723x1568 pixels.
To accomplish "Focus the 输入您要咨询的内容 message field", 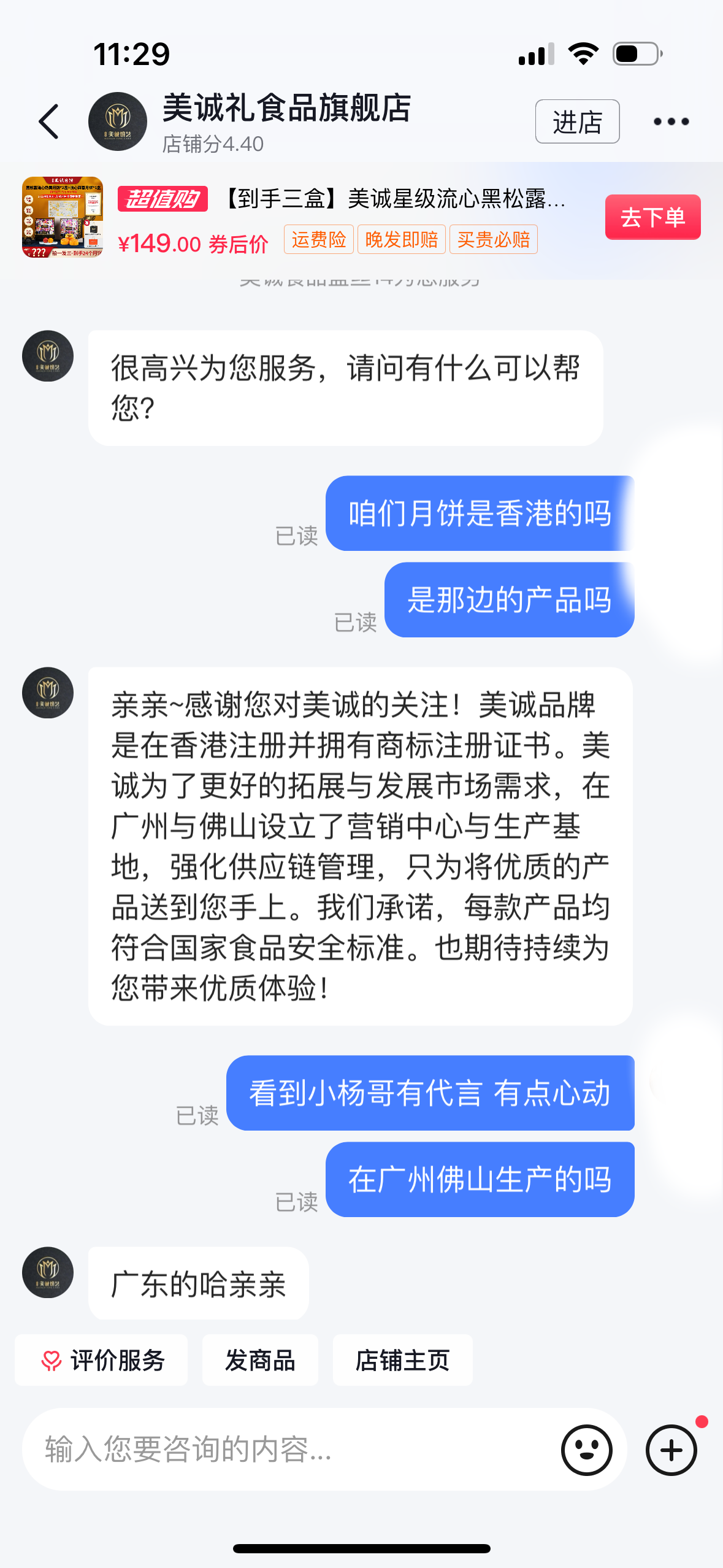I will [x=288, y=1450].
